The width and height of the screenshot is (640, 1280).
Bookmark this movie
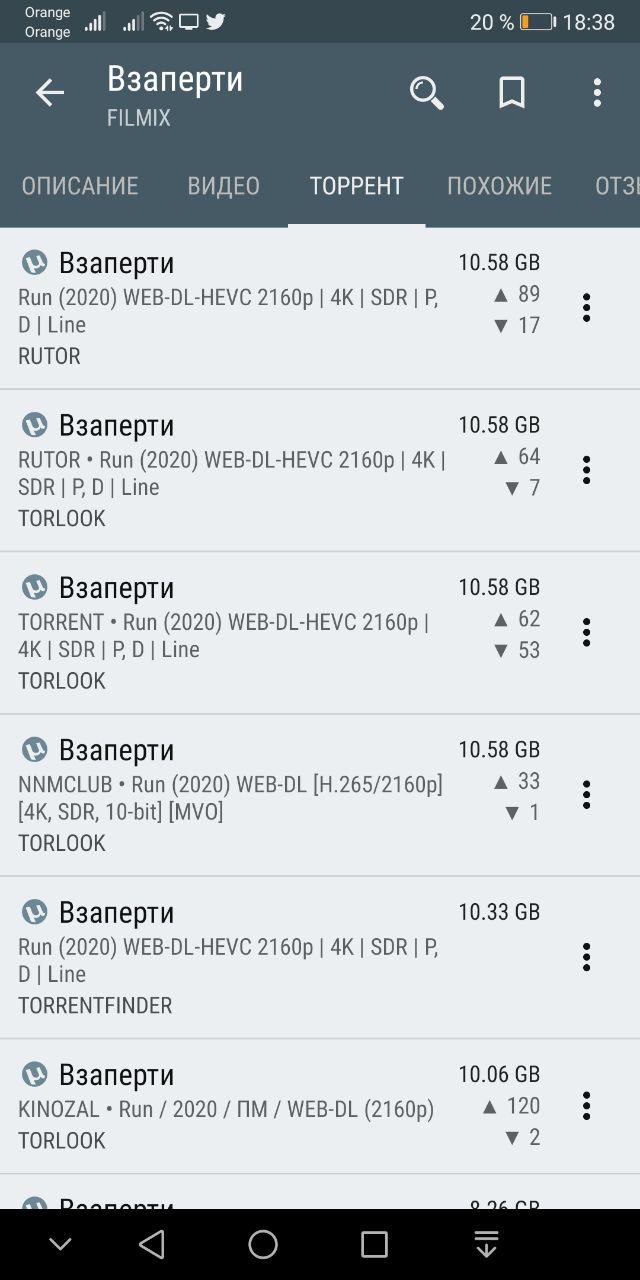512,93
